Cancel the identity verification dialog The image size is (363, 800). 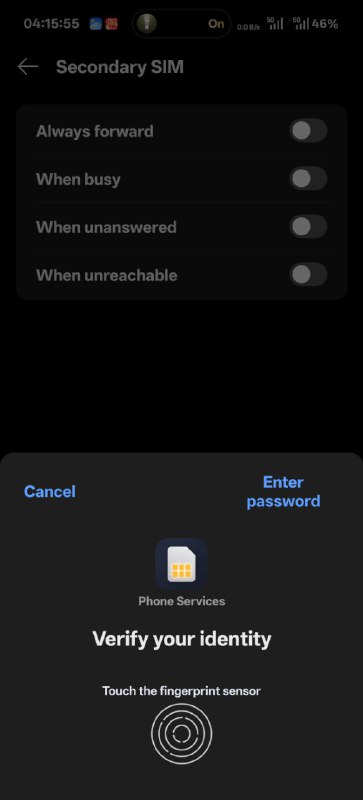[50, 491]
